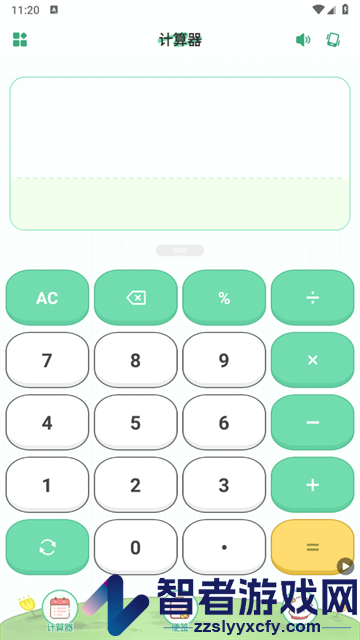This screenshot has height=640, width=360.
Task: Insert a decimal point
Action: click(224, 547)
